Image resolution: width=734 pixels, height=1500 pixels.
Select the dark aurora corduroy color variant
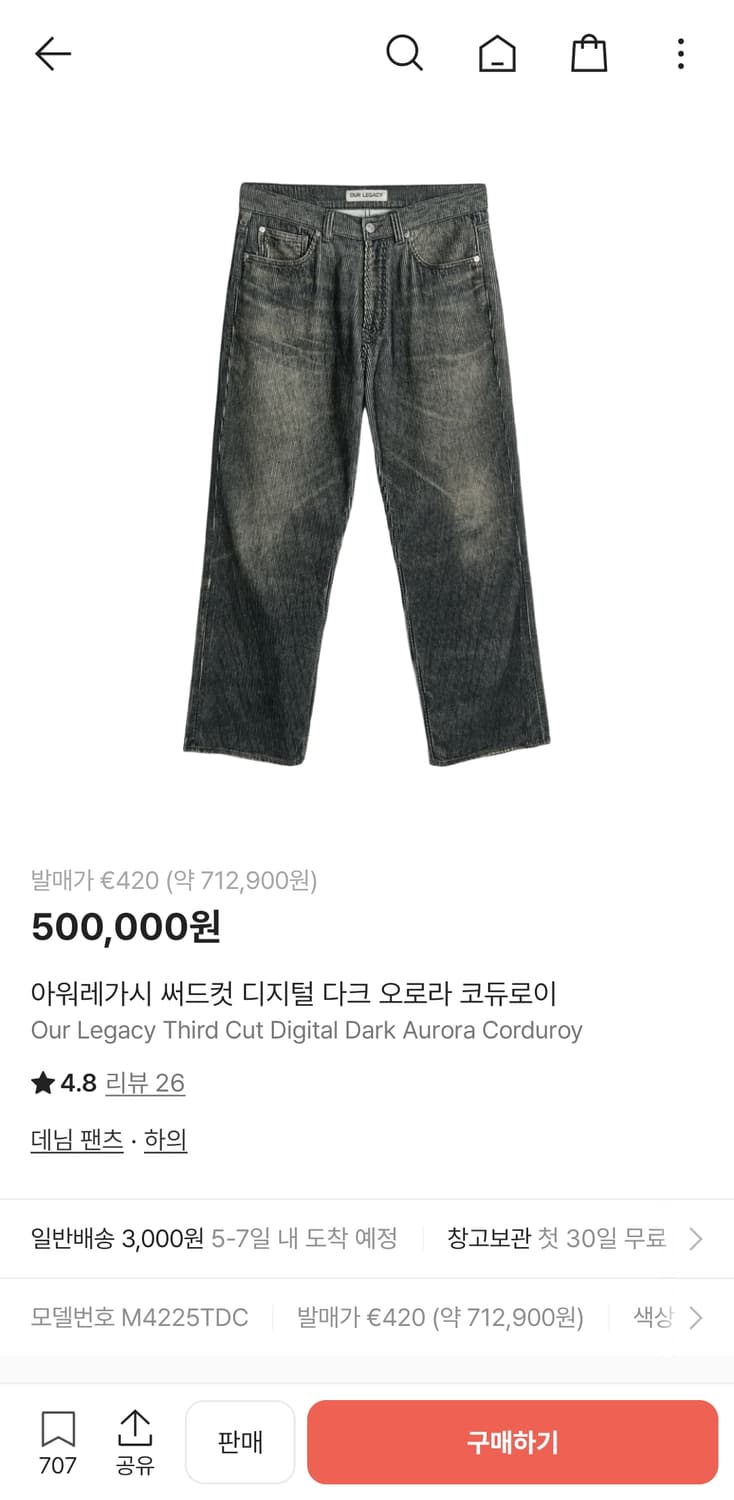tap(659, 1318)
